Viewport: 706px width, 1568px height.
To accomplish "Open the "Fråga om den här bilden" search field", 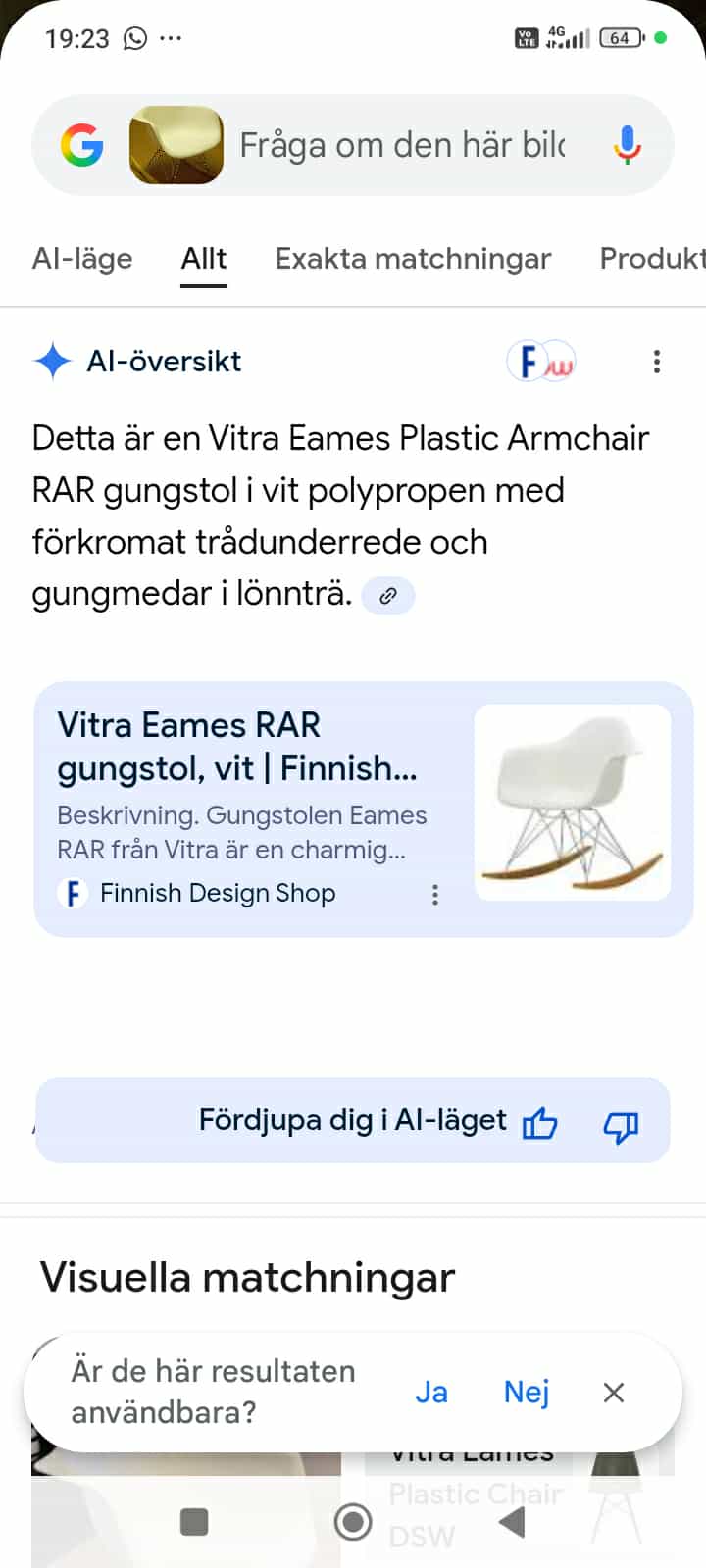I will point(402,146).
